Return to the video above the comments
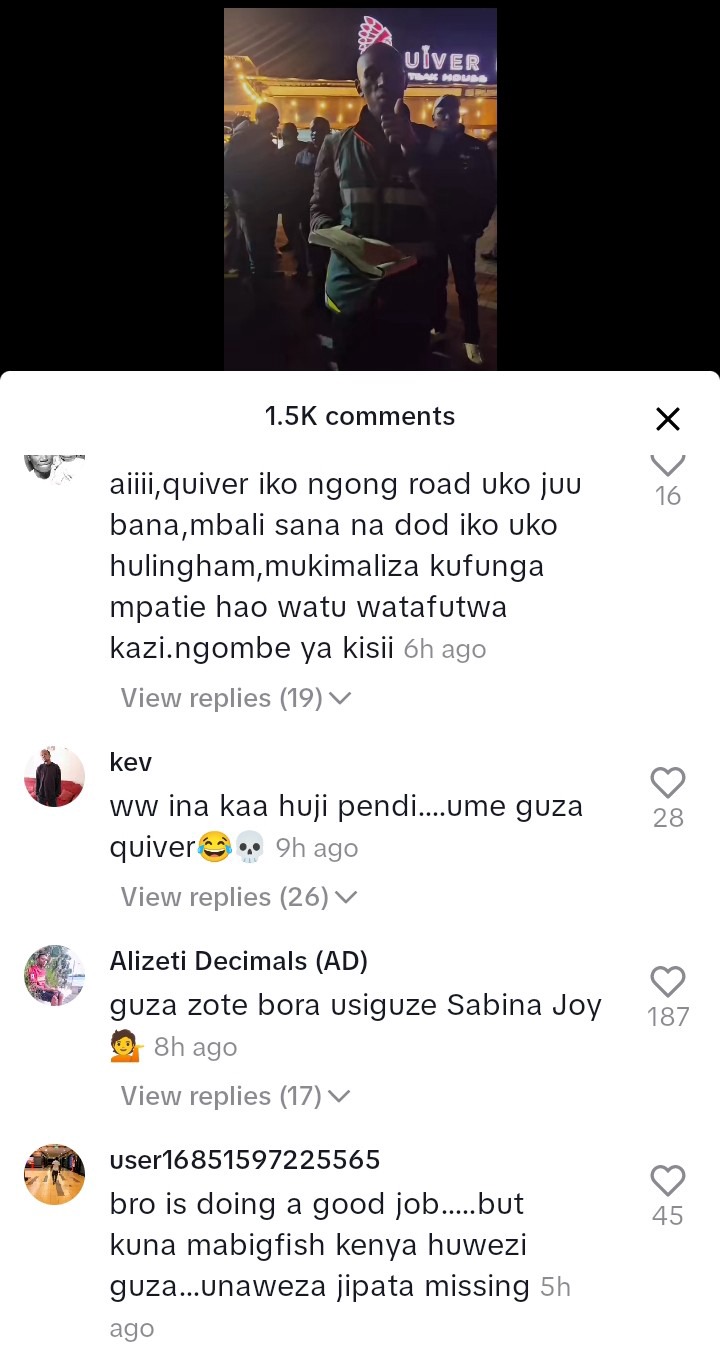 (x=360, y=190)
